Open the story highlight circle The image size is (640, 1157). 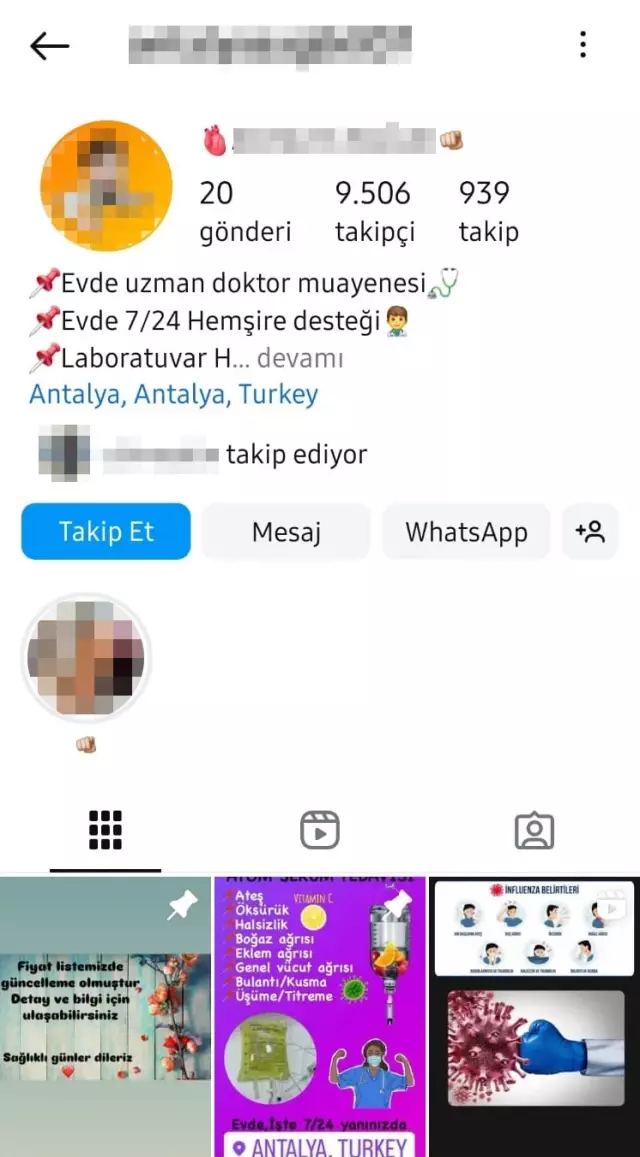[86, 659]
